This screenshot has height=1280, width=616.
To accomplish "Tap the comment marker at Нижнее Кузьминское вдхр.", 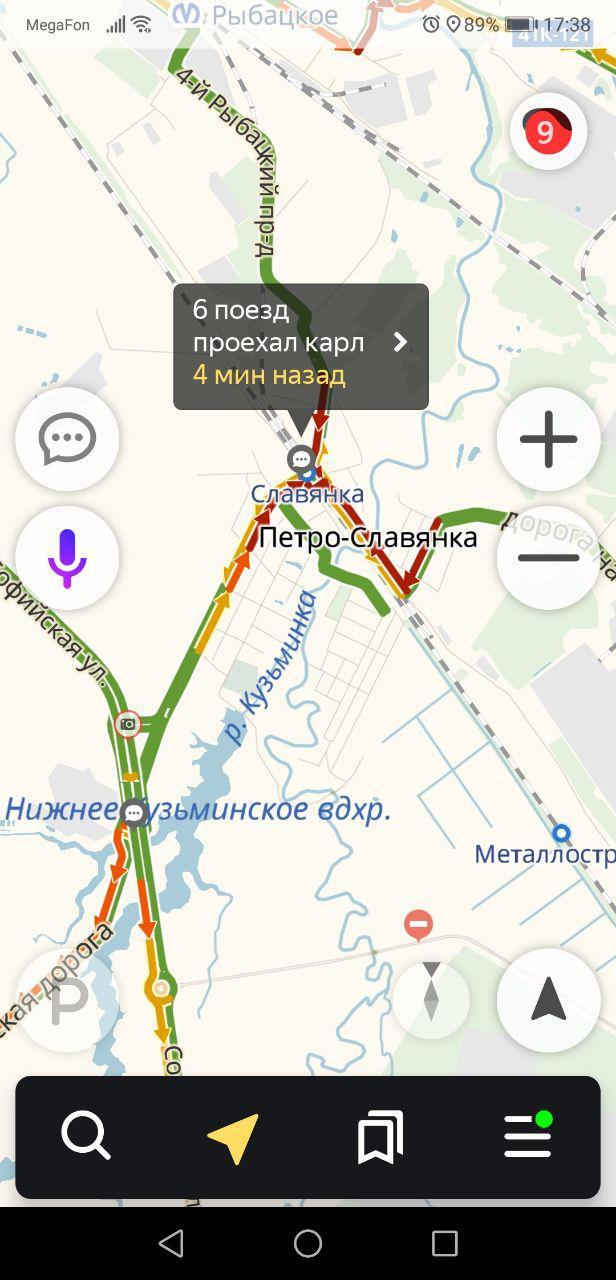I will coord(134,813).
